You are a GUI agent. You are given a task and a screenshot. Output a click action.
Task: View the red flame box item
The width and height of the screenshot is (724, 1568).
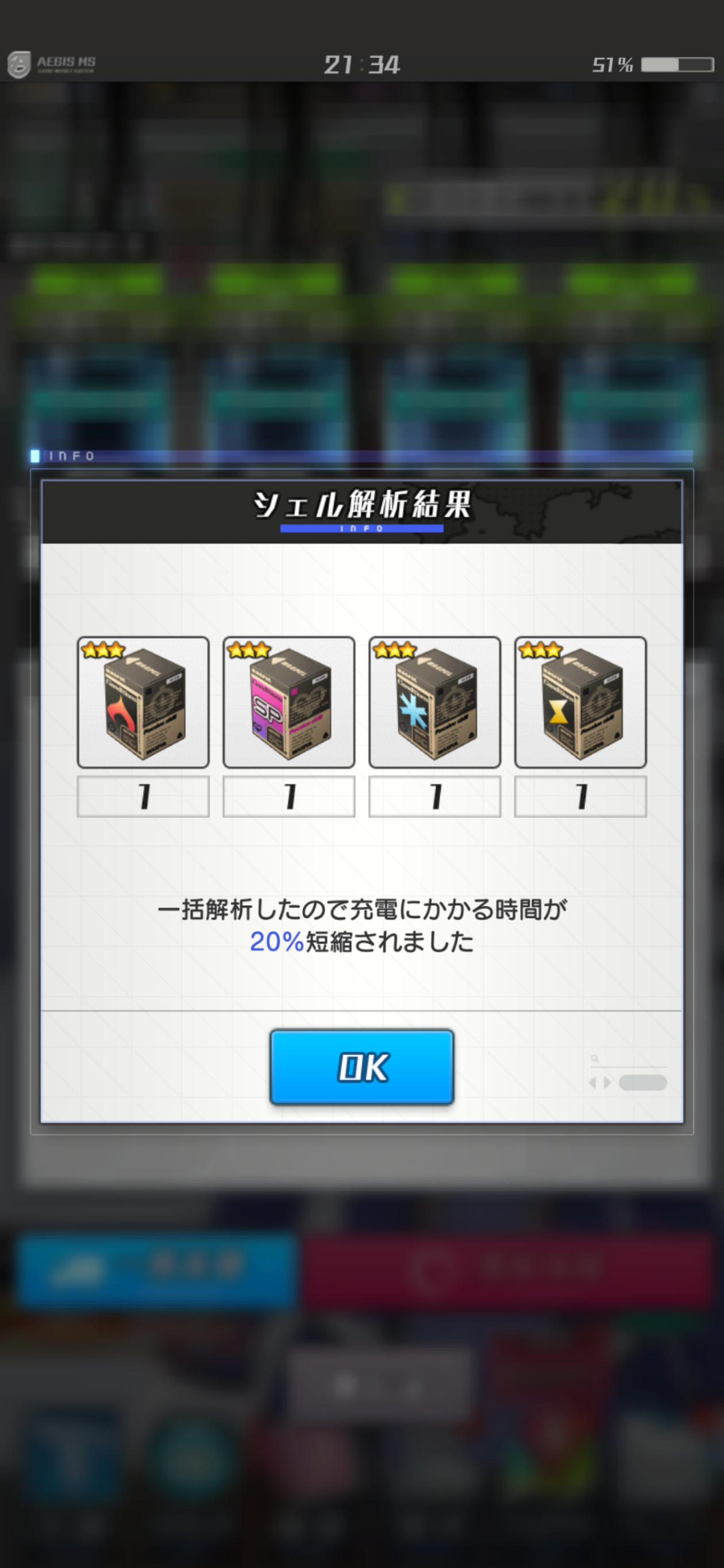143,702
